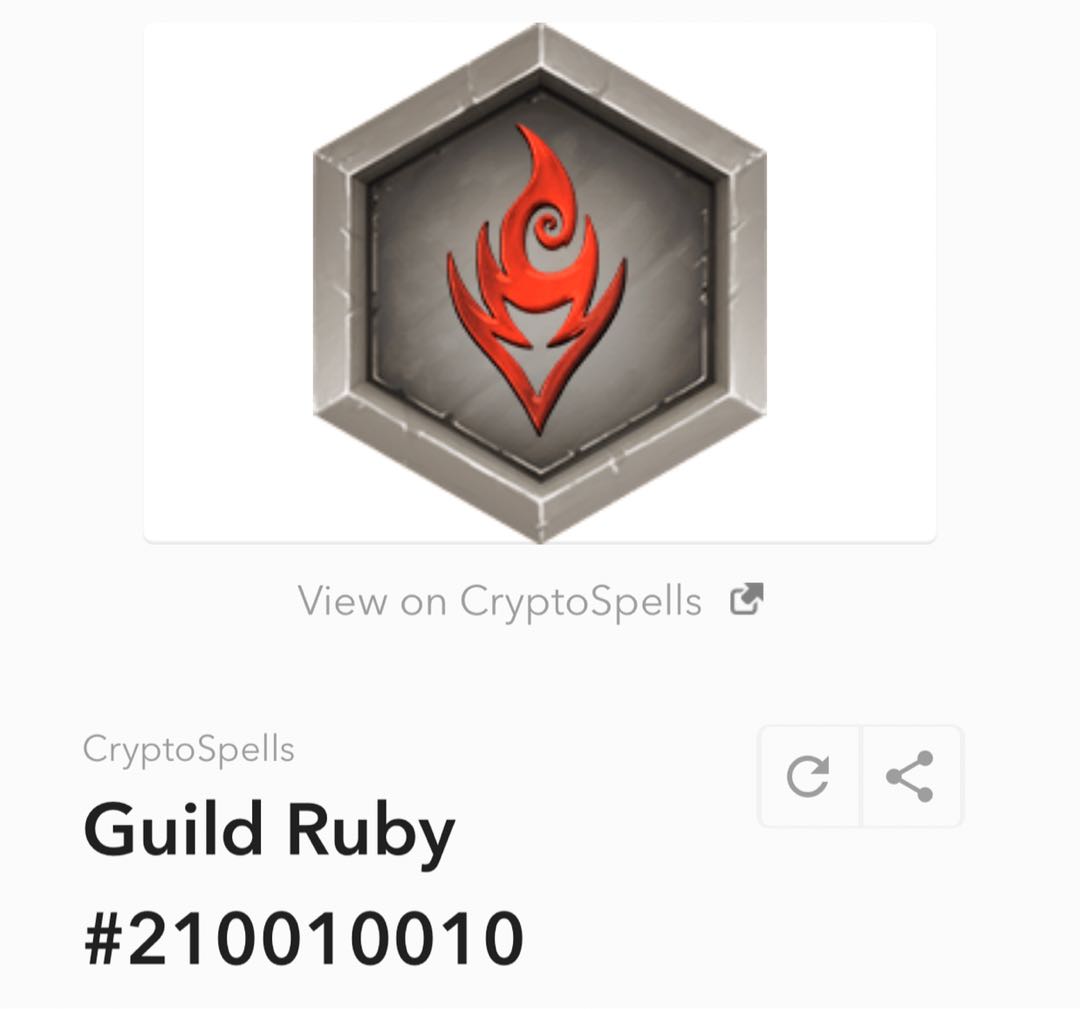1080x1009 pixels.
Task: Share the Guild Ruby asset
Action: pyautogui.click(x=911, y=777)
